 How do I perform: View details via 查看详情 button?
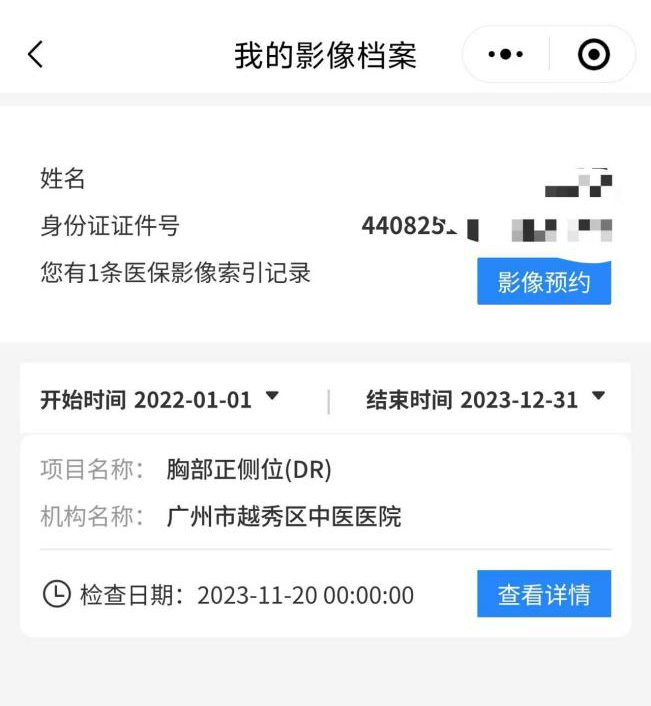pos(543,595)
